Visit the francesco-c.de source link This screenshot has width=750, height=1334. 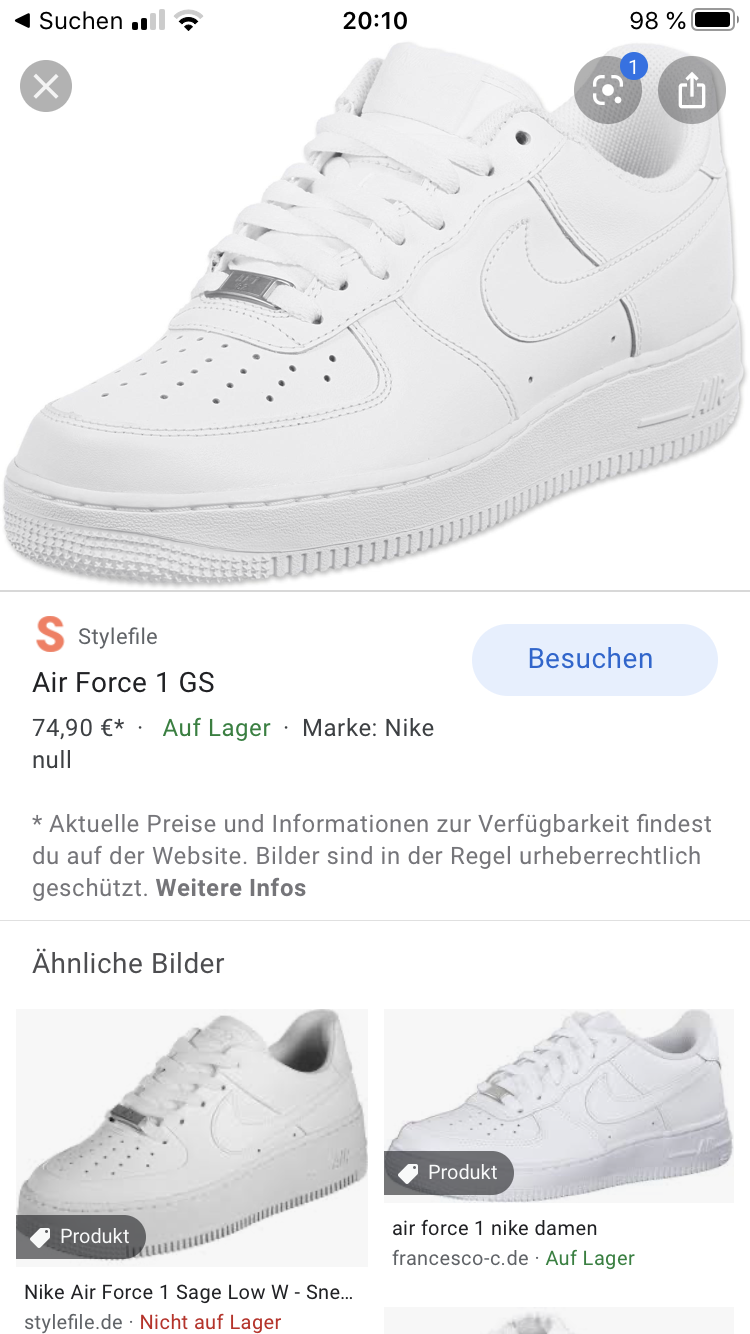(x=460, y=1258)
